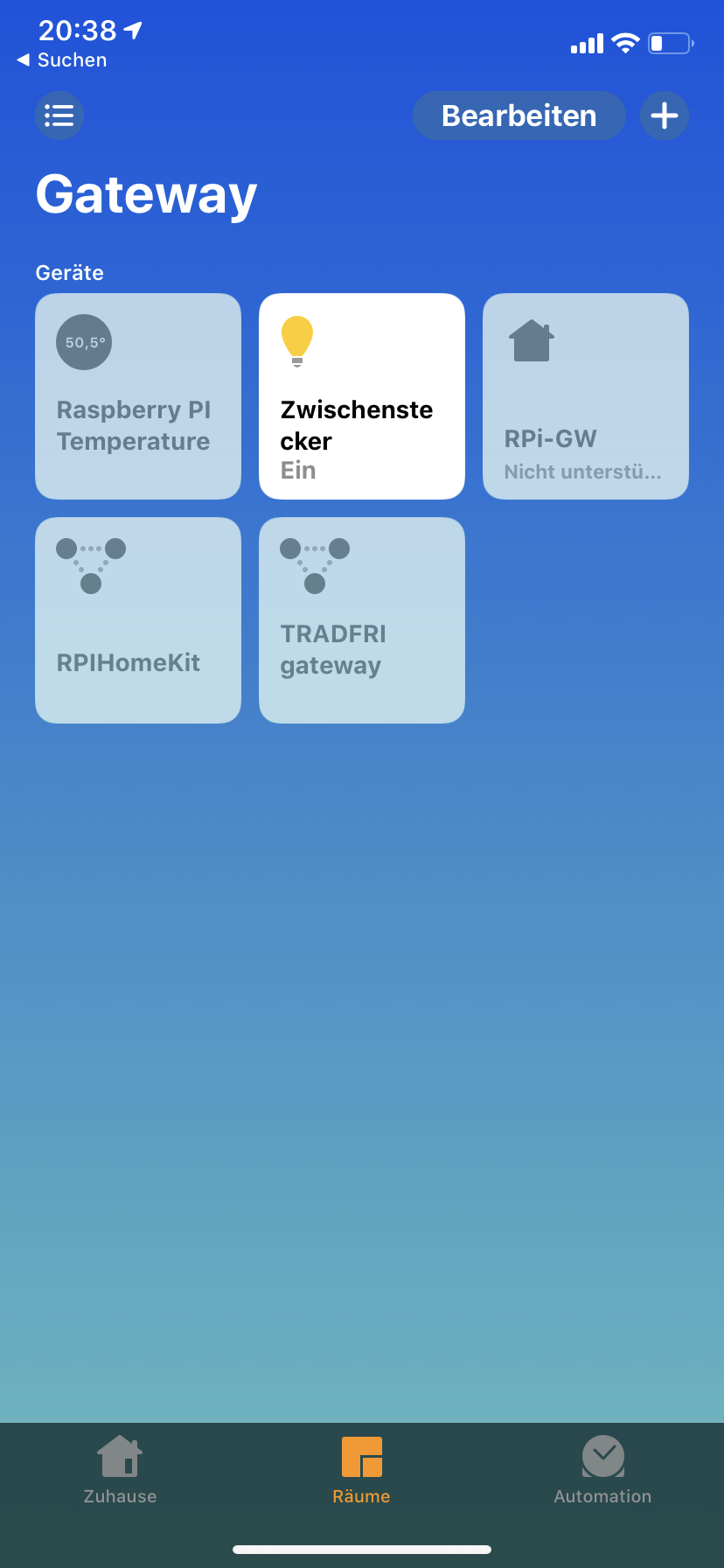Screen dimensions: 724x1568
Task: Toggle the Zwischenstecker plug tile
Action: (362, 396)
